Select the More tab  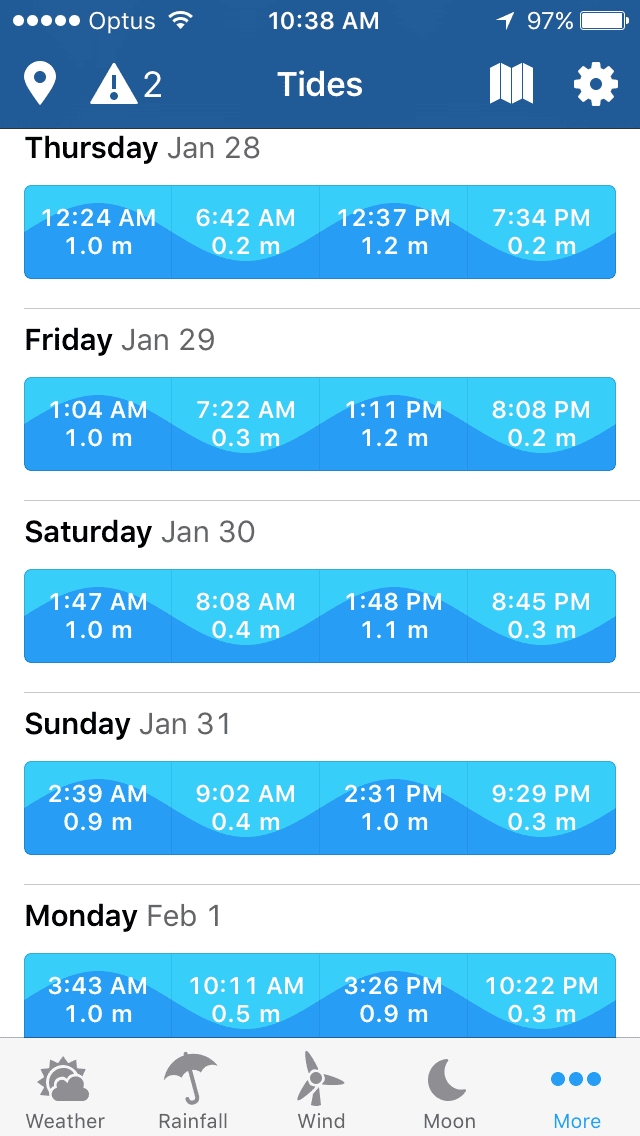pos(577,1092)
